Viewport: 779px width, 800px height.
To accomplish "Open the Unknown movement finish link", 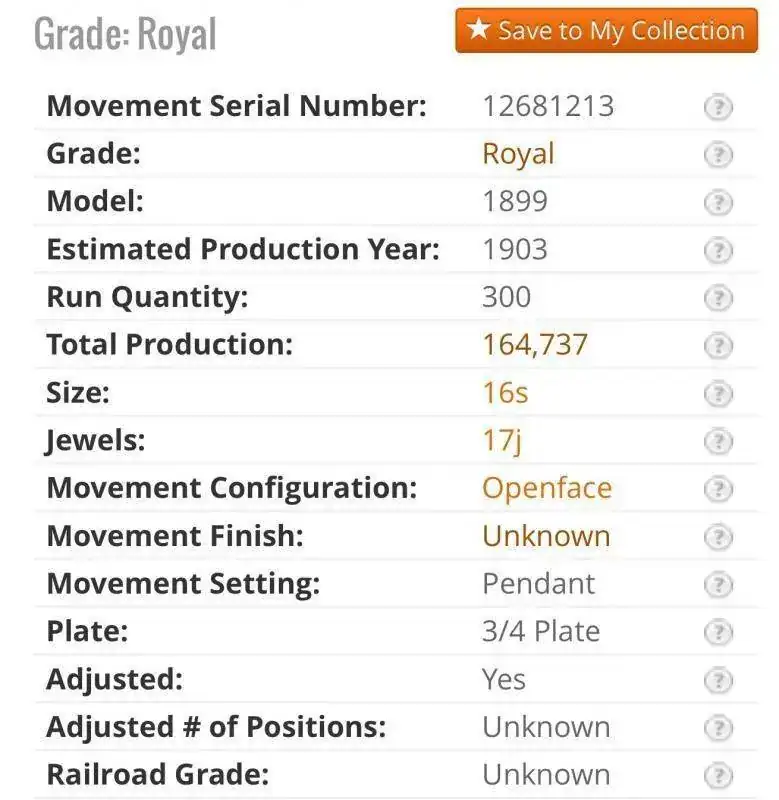I will point(546,536).
